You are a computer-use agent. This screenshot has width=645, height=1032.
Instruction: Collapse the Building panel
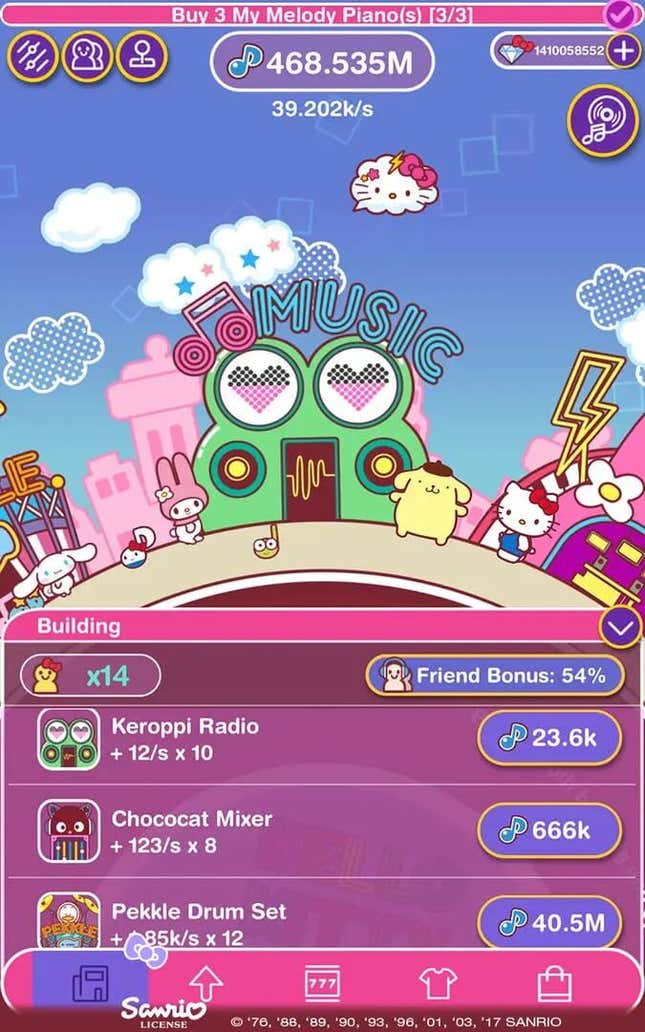pos(620,627)
